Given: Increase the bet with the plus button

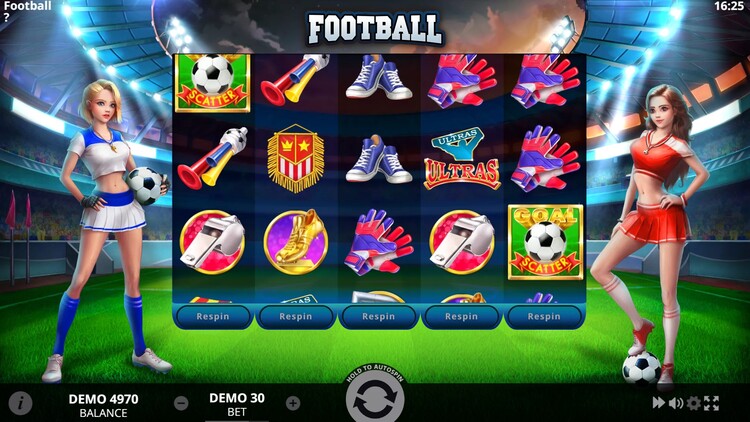Looking at the screenshot, I should (293, 403).
